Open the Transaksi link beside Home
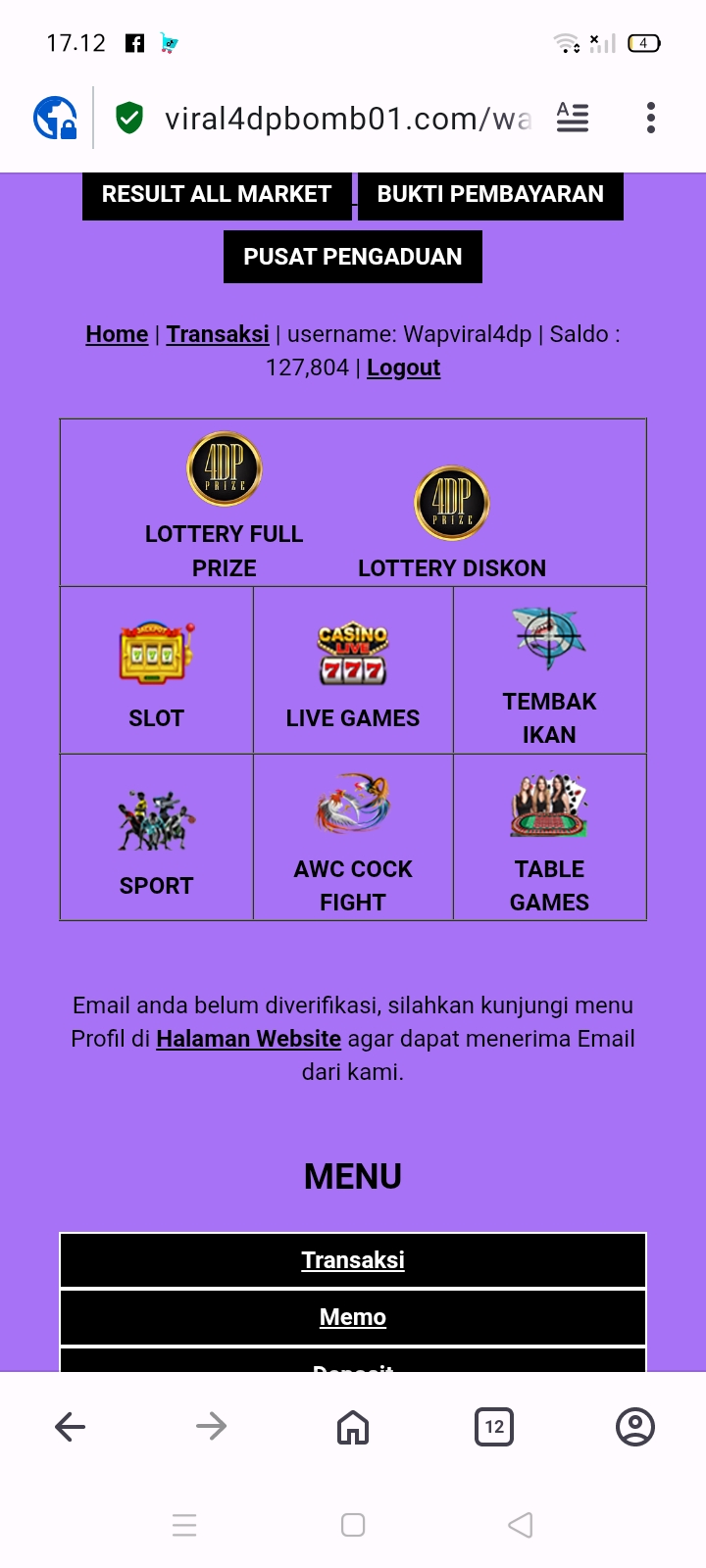 (218, 334)
